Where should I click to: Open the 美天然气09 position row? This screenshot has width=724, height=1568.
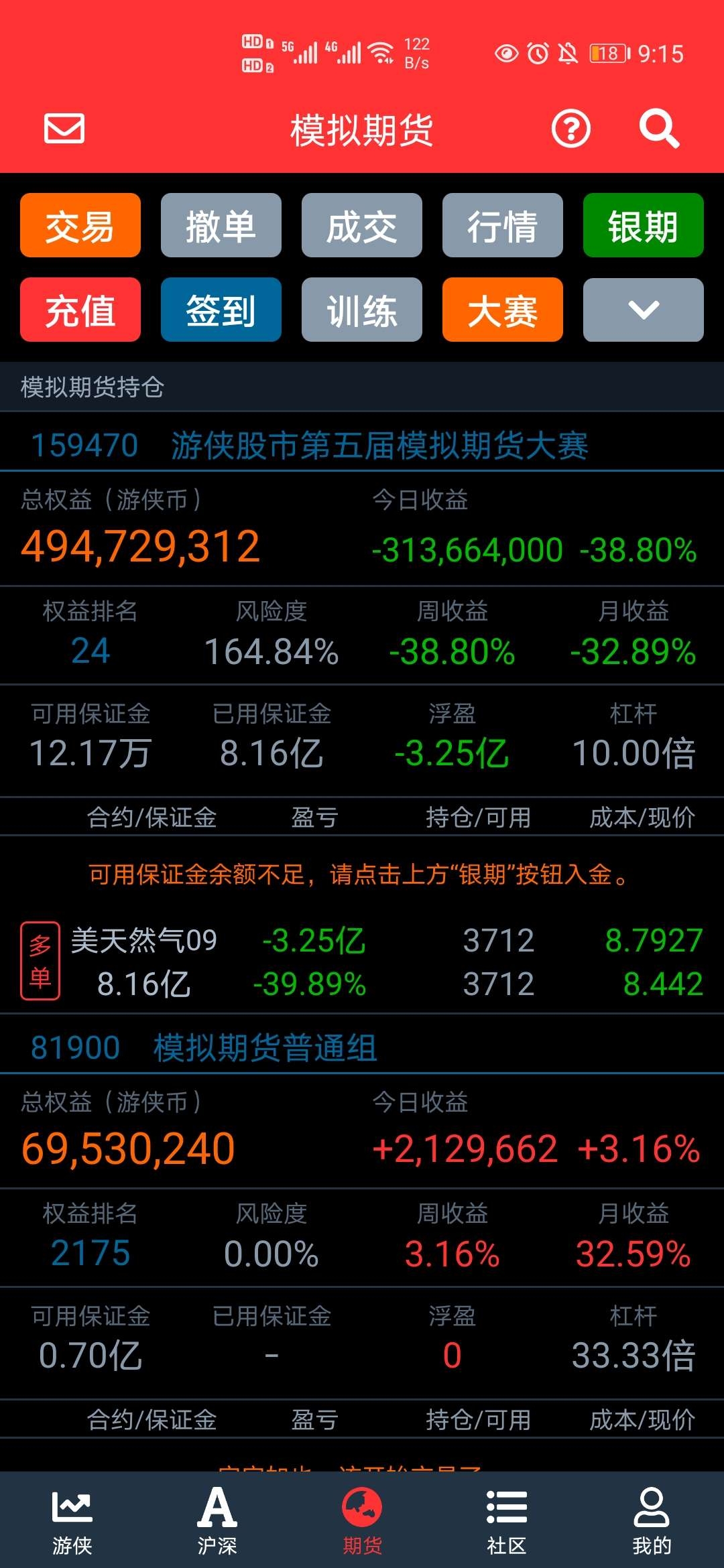[362, 962]
